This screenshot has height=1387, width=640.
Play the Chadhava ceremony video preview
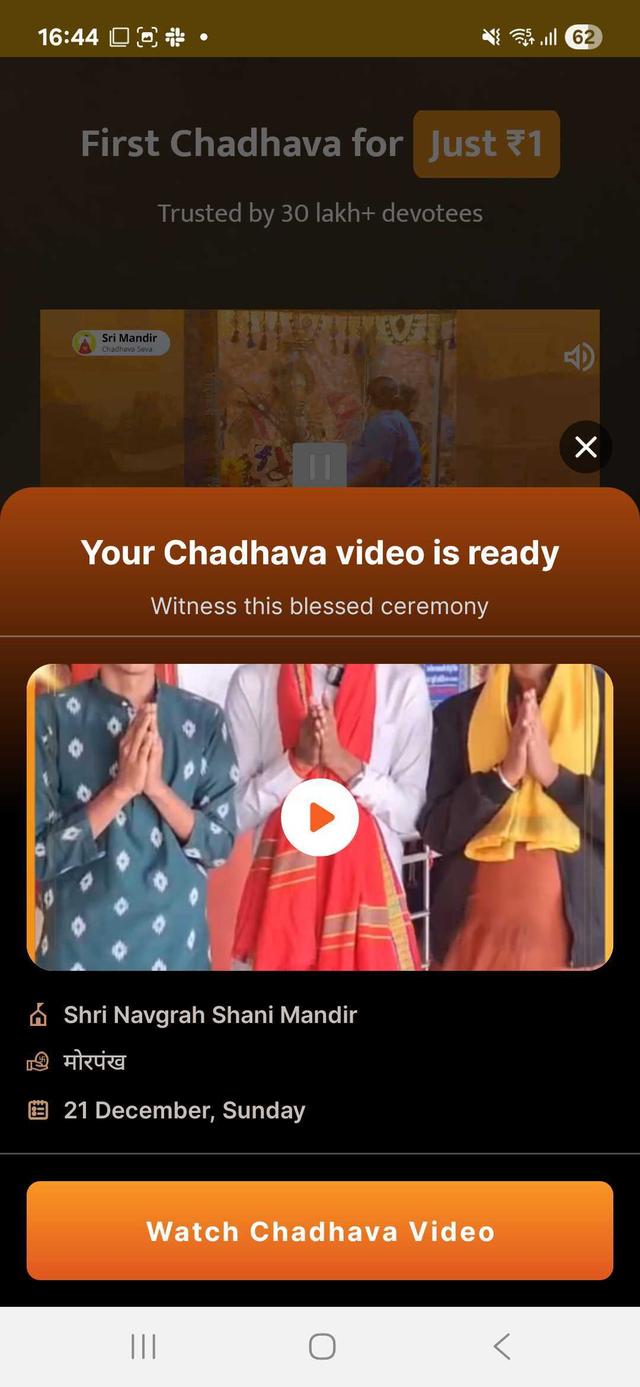pyautogui.click(x=320, y=817)
